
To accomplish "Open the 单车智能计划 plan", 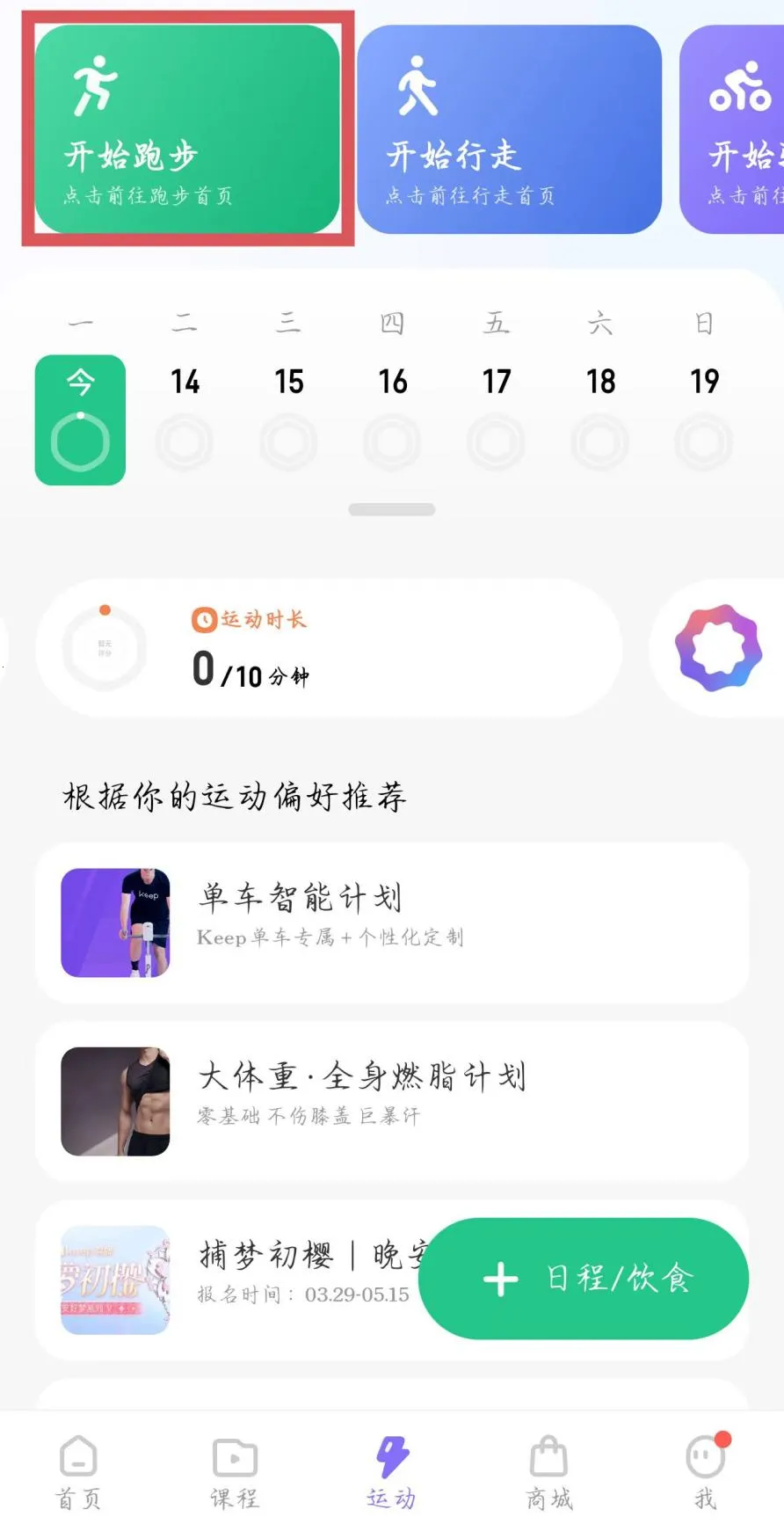I will click(392, 922).
